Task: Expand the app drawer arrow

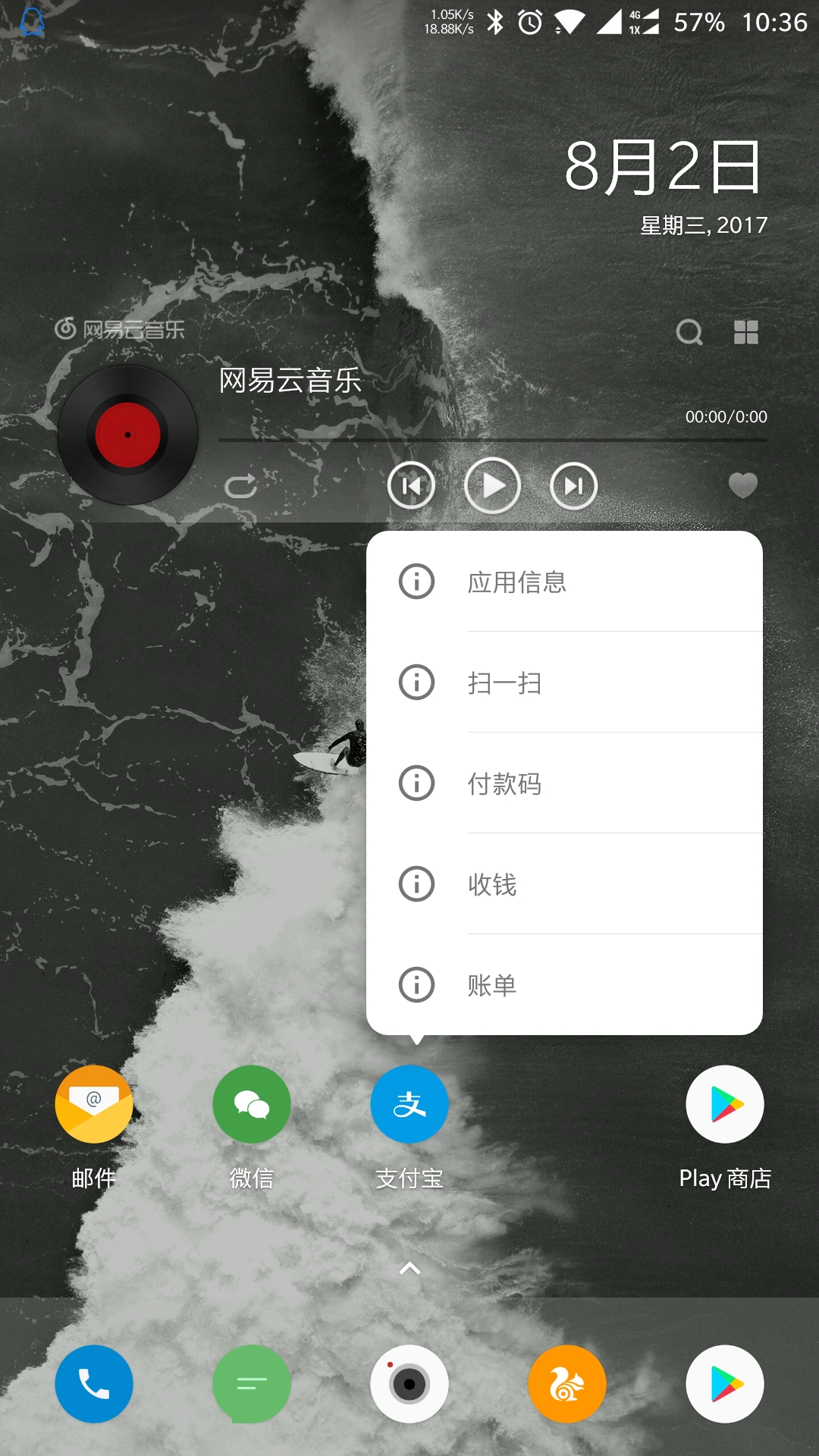Action: (x=409, y=1269)
